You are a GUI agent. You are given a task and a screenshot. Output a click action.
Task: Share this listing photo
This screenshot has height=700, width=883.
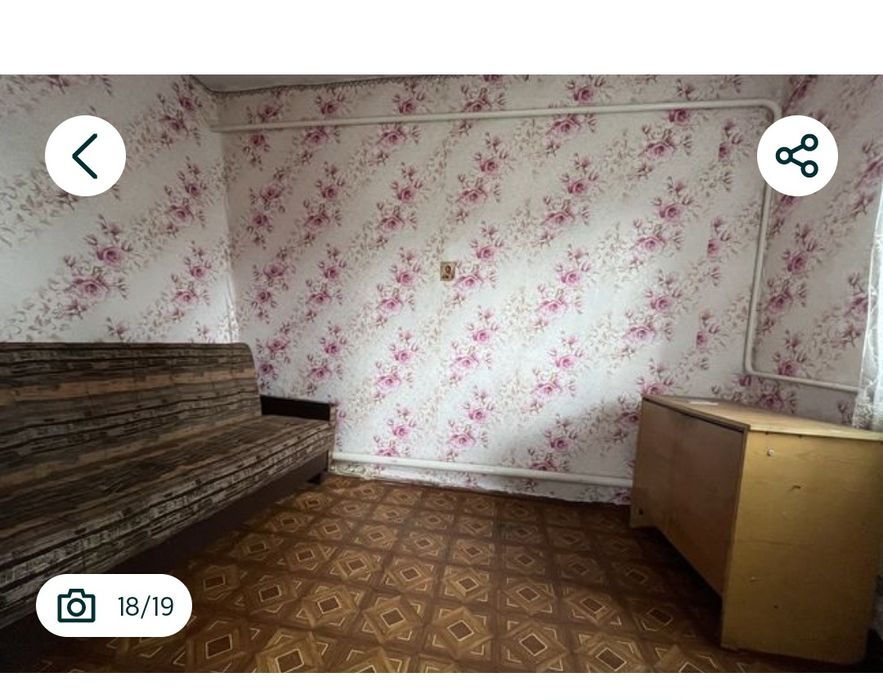(x=796, y=156)
